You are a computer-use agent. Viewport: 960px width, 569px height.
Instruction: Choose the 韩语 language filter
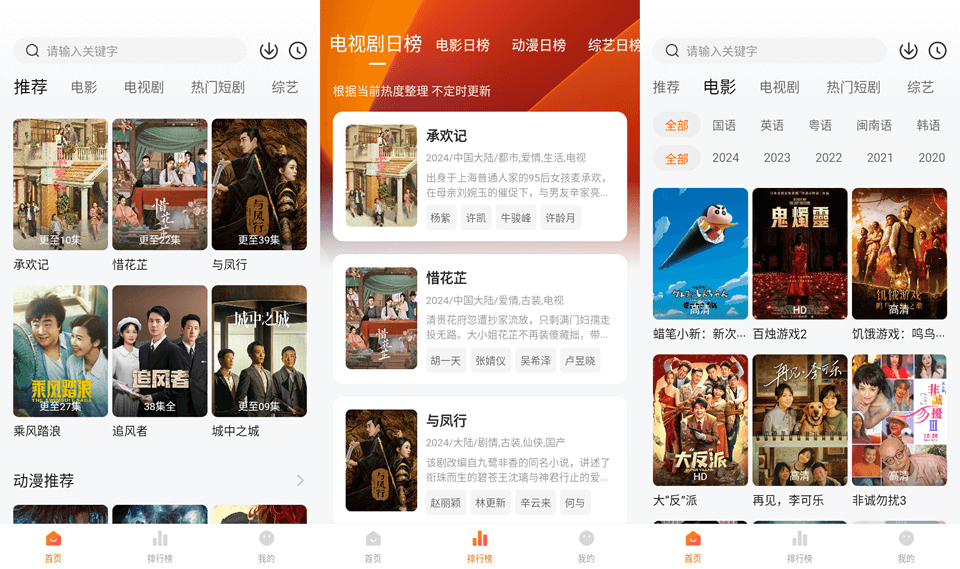click(x=928, y=125)
